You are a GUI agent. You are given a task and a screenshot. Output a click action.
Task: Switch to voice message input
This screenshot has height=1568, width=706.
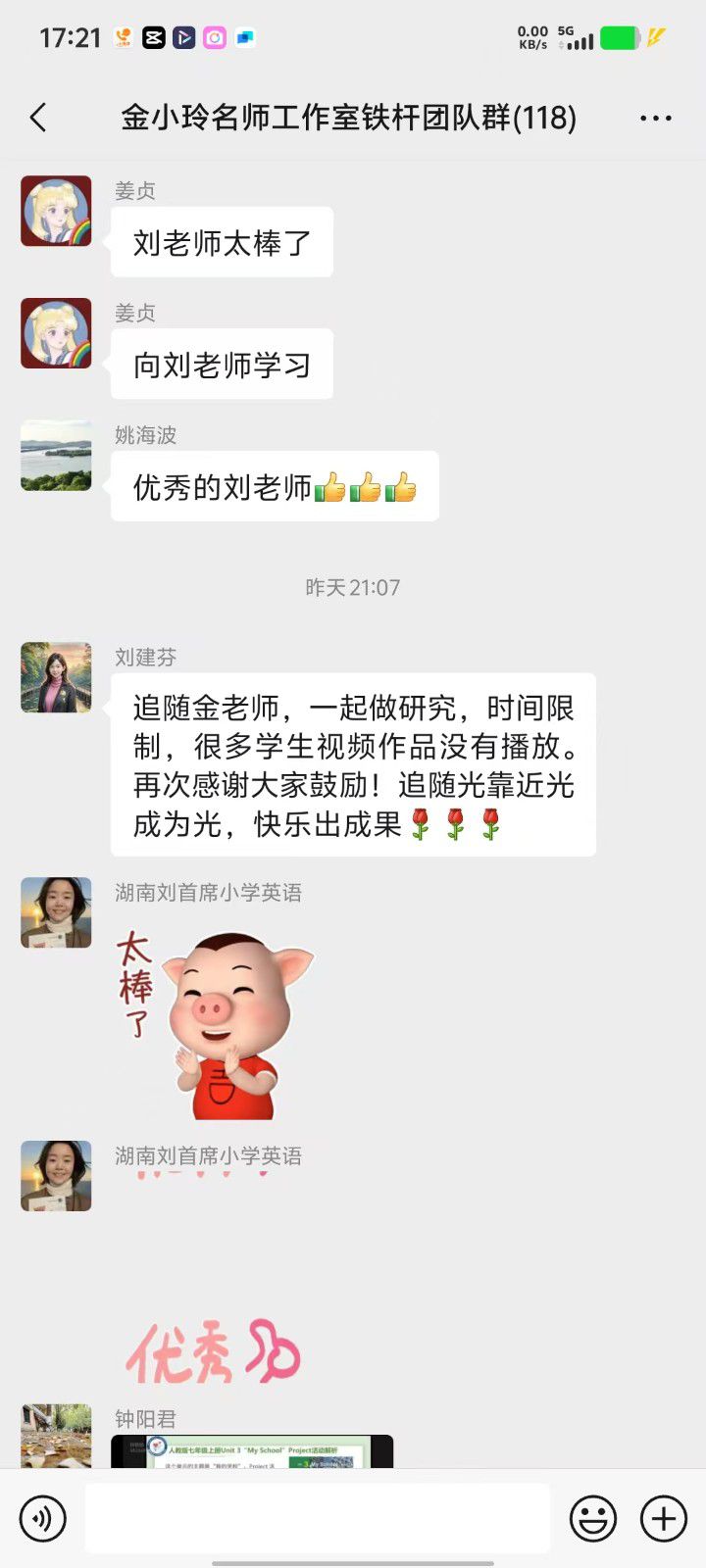click(43, 1518)
